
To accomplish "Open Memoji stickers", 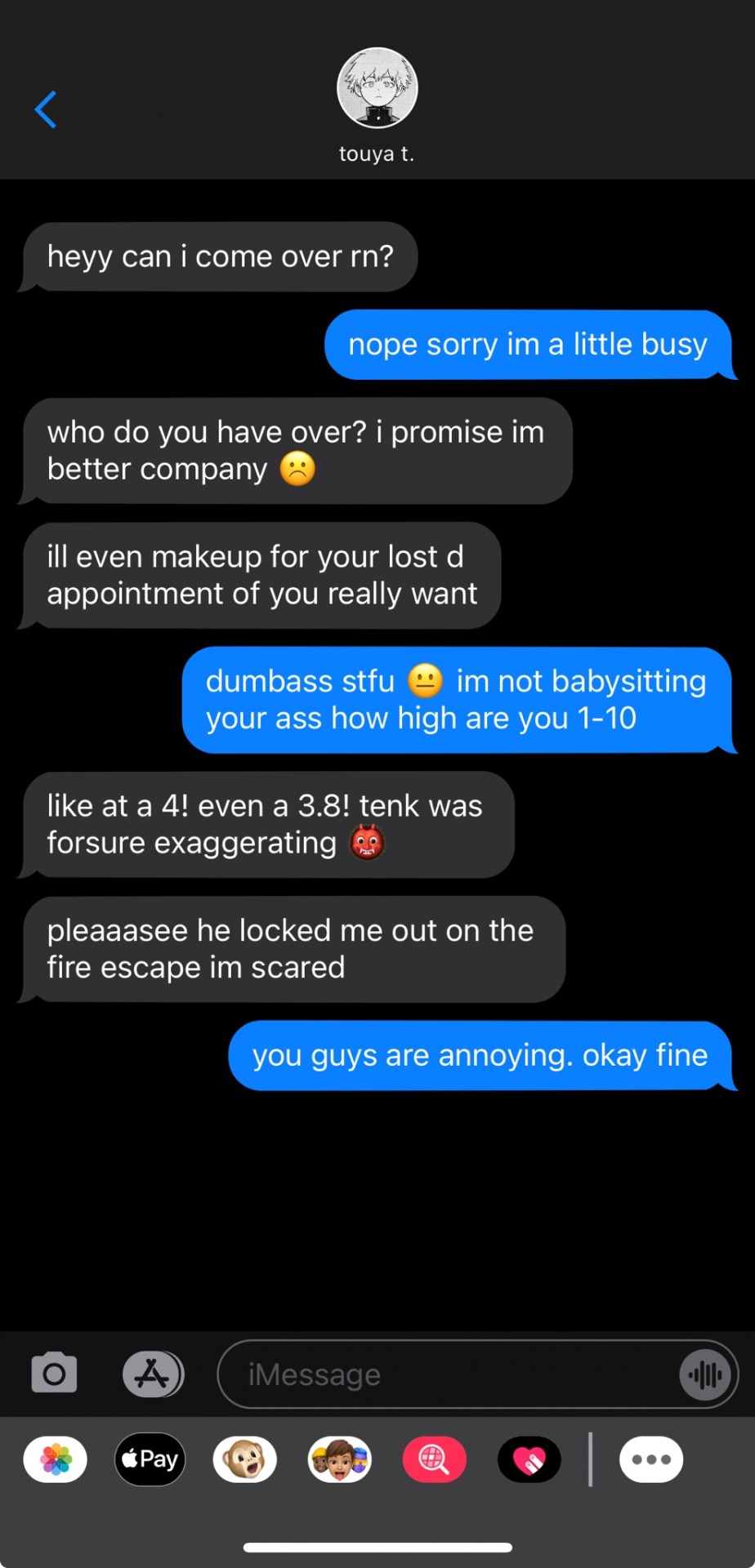I will pos(339,1459).
